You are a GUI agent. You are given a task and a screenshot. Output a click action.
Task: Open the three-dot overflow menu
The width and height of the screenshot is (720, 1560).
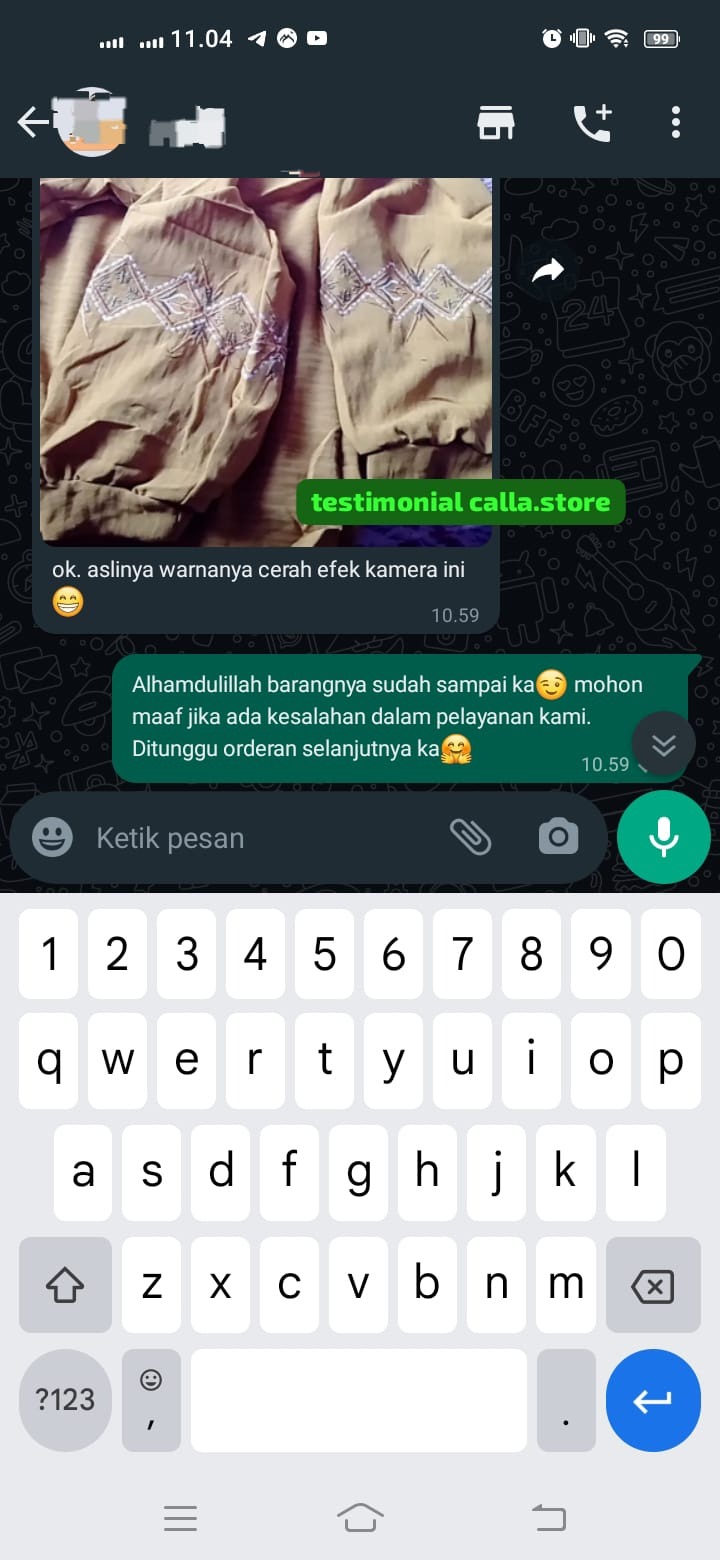pos(676,122)
